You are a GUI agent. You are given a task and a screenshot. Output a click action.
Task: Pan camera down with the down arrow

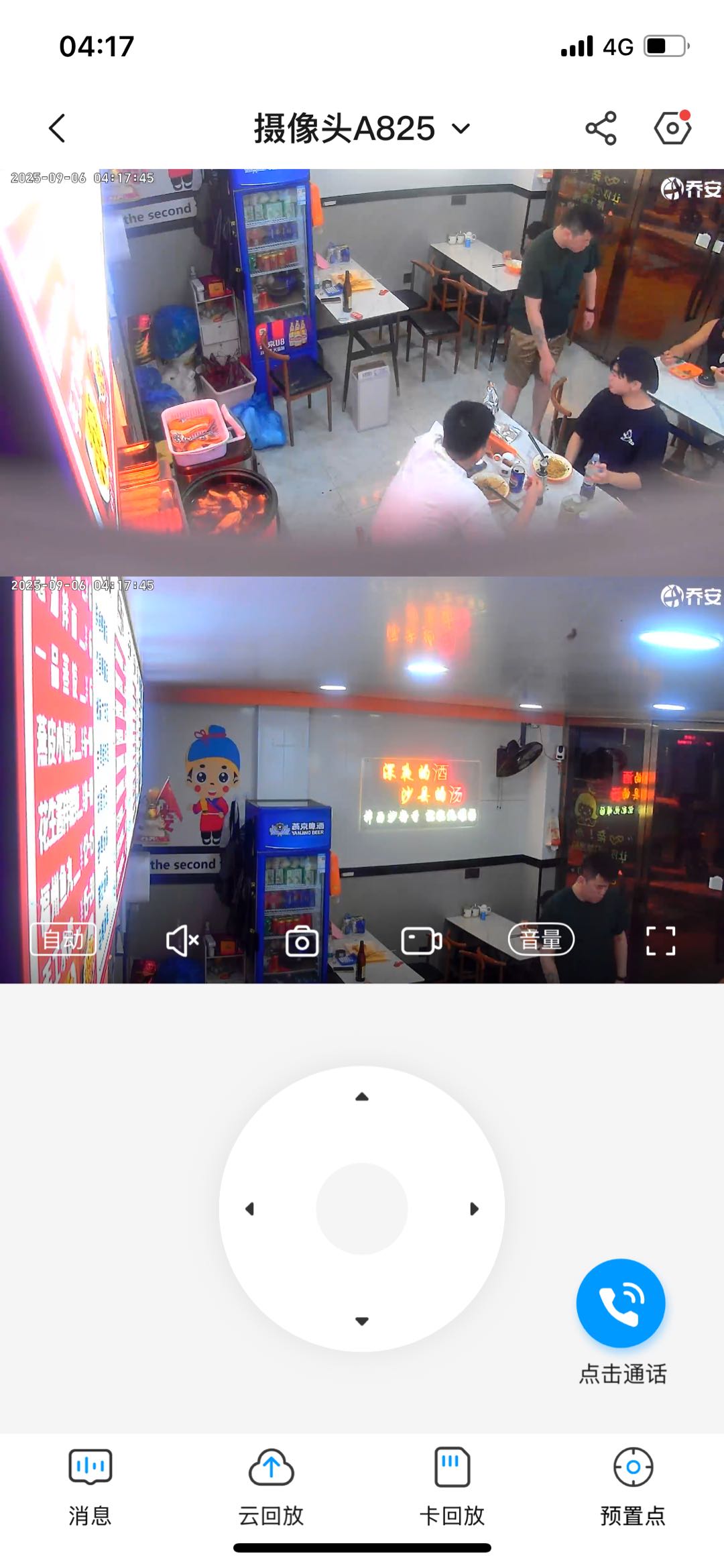[362, 1321]
